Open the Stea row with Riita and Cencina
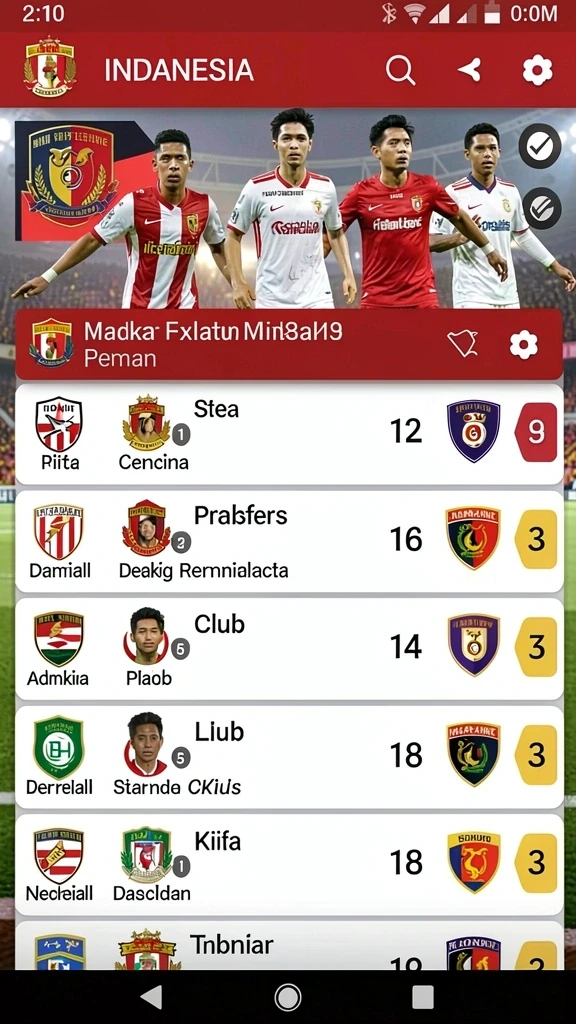576x1024 pixels. click(x=289, y=434)
